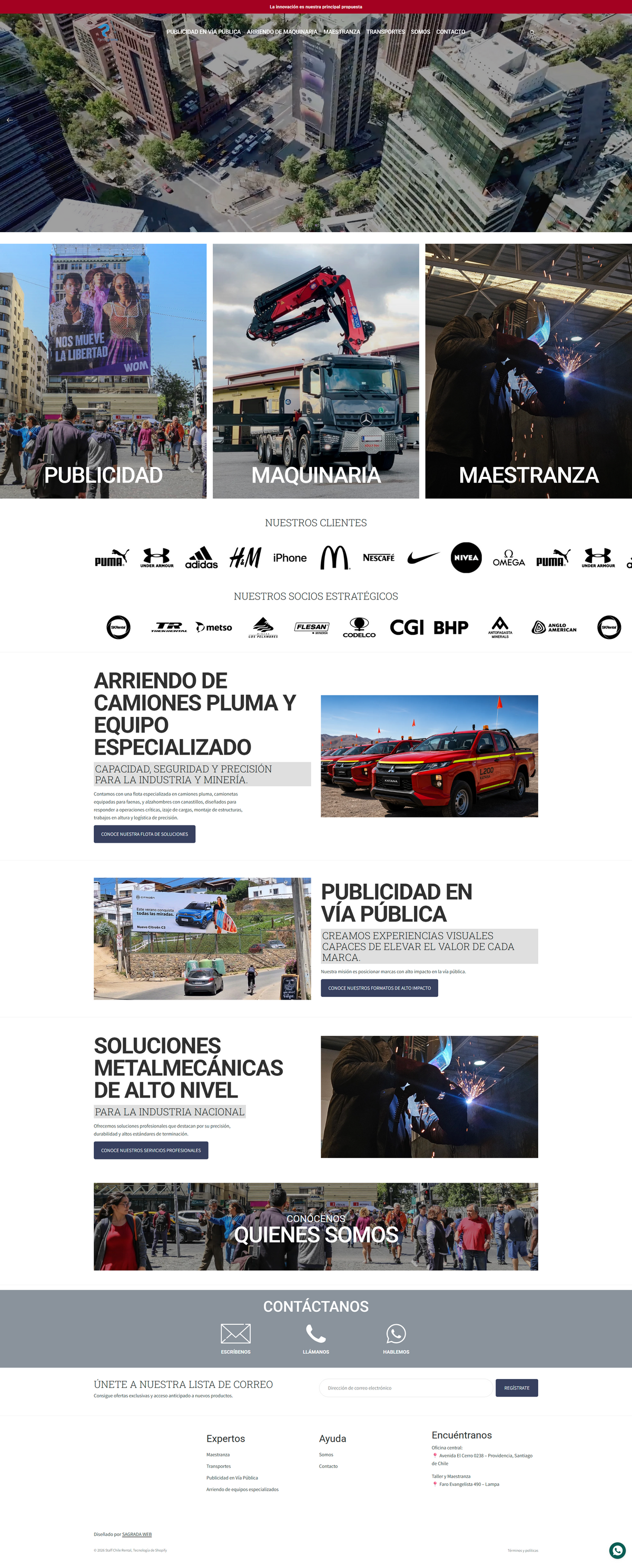632x1568 pixels.
Task: Tap the Regístrate button
Action: coord(517,1388)
